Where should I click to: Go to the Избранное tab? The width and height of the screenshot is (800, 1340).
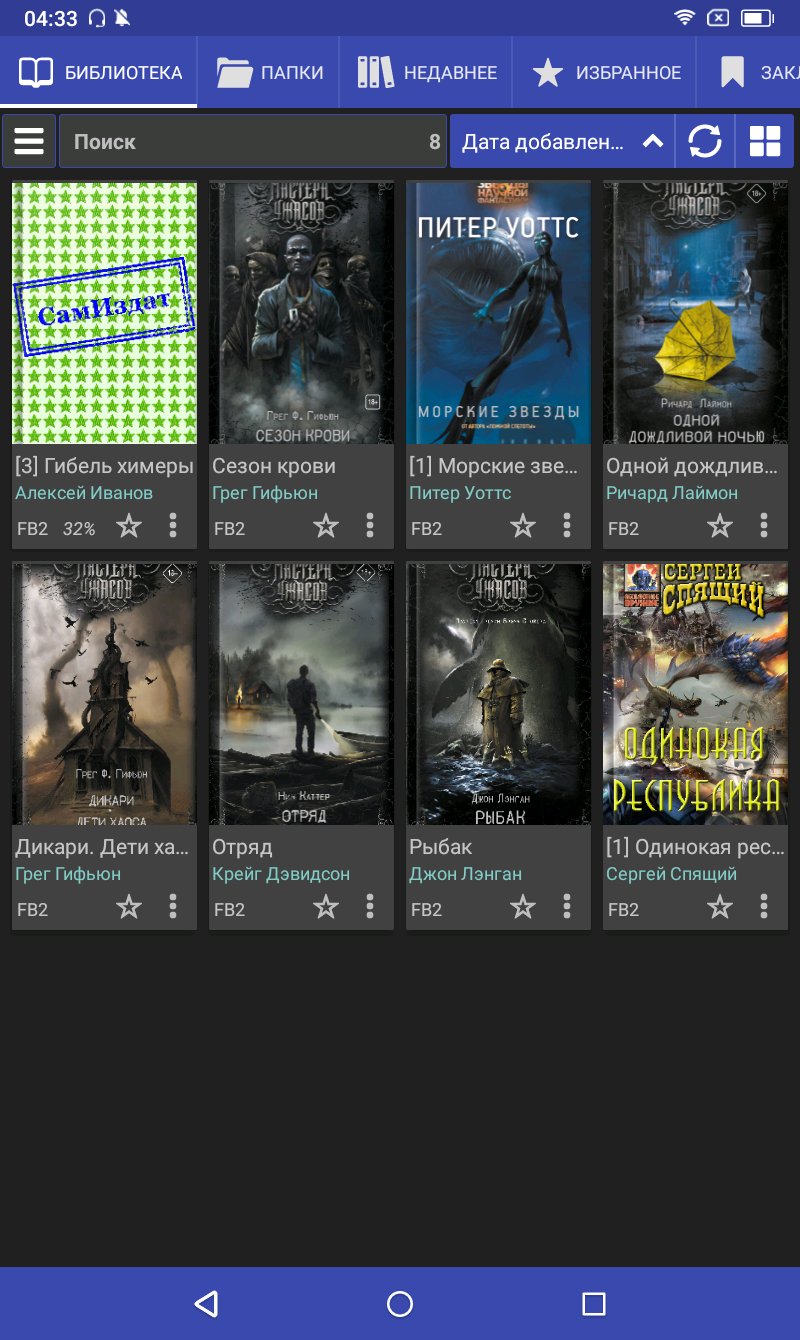click(x=605, y=73)
